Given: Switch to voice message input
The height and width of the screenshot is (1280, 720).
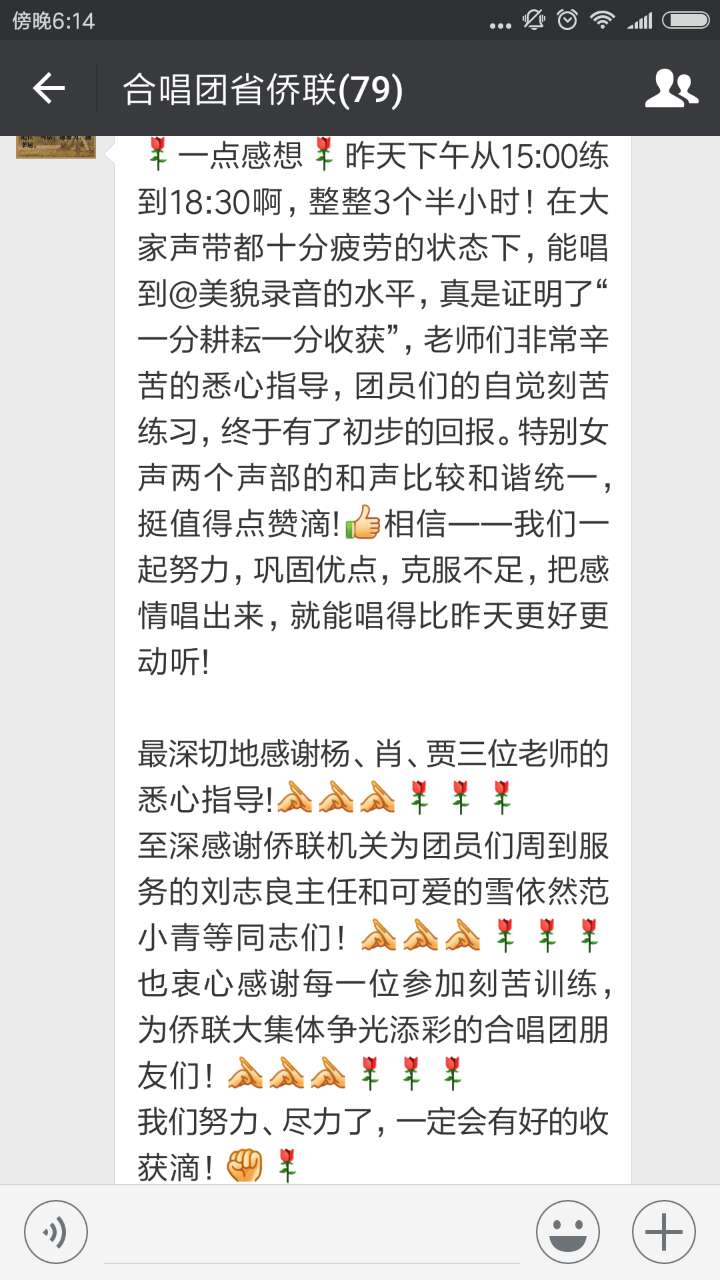Looking at the screenshot, I should point(56,1231).
